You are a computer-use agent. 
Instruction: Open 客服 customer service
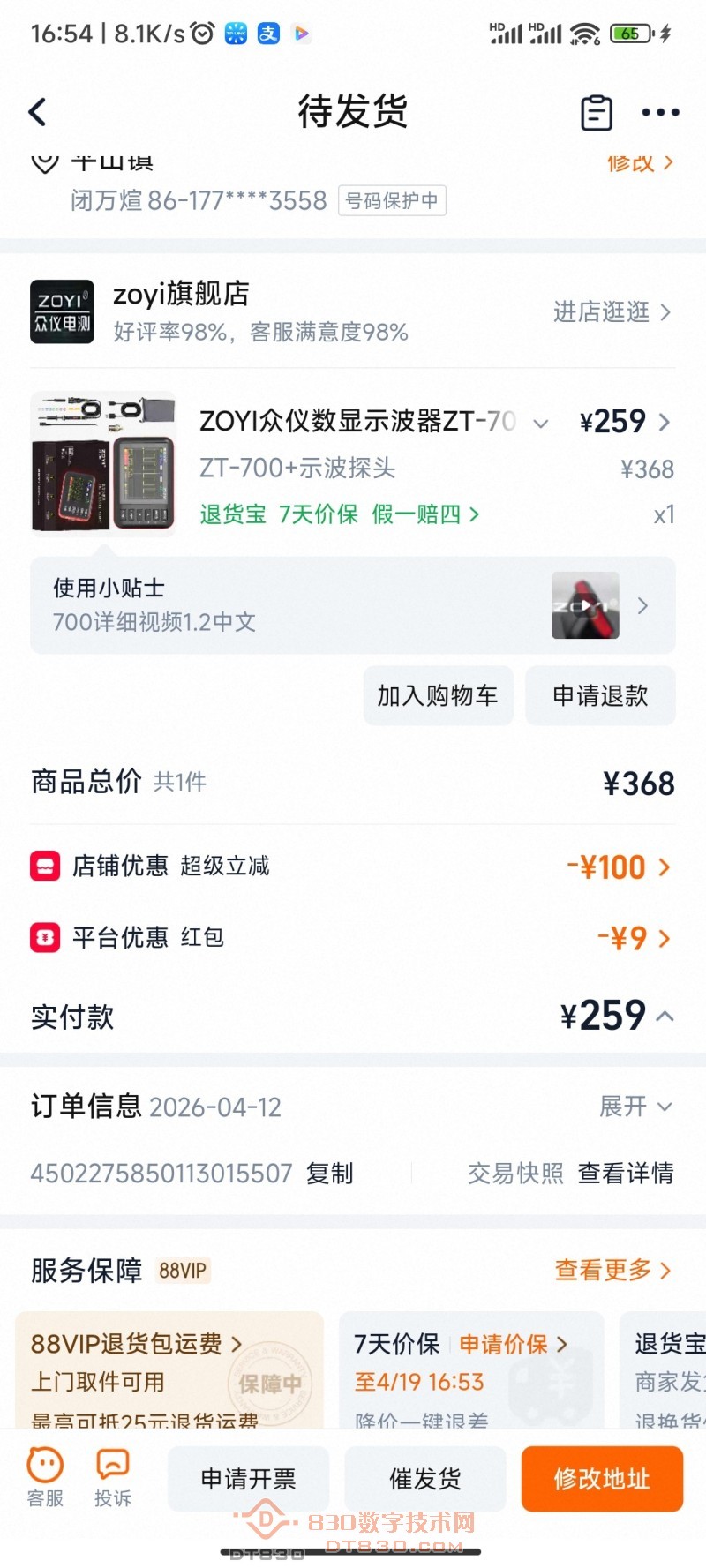click(44, 1476)
